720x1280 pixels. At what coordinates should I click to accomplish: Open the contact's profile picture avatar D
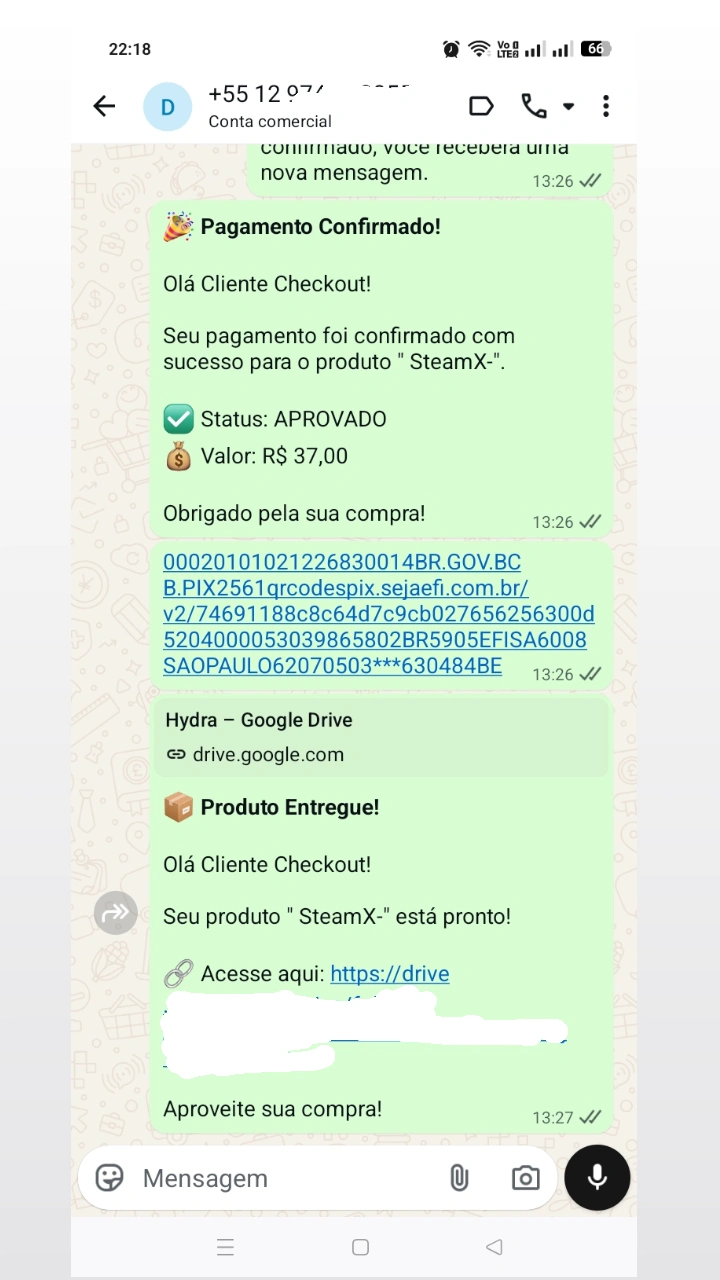coord(167,106)
